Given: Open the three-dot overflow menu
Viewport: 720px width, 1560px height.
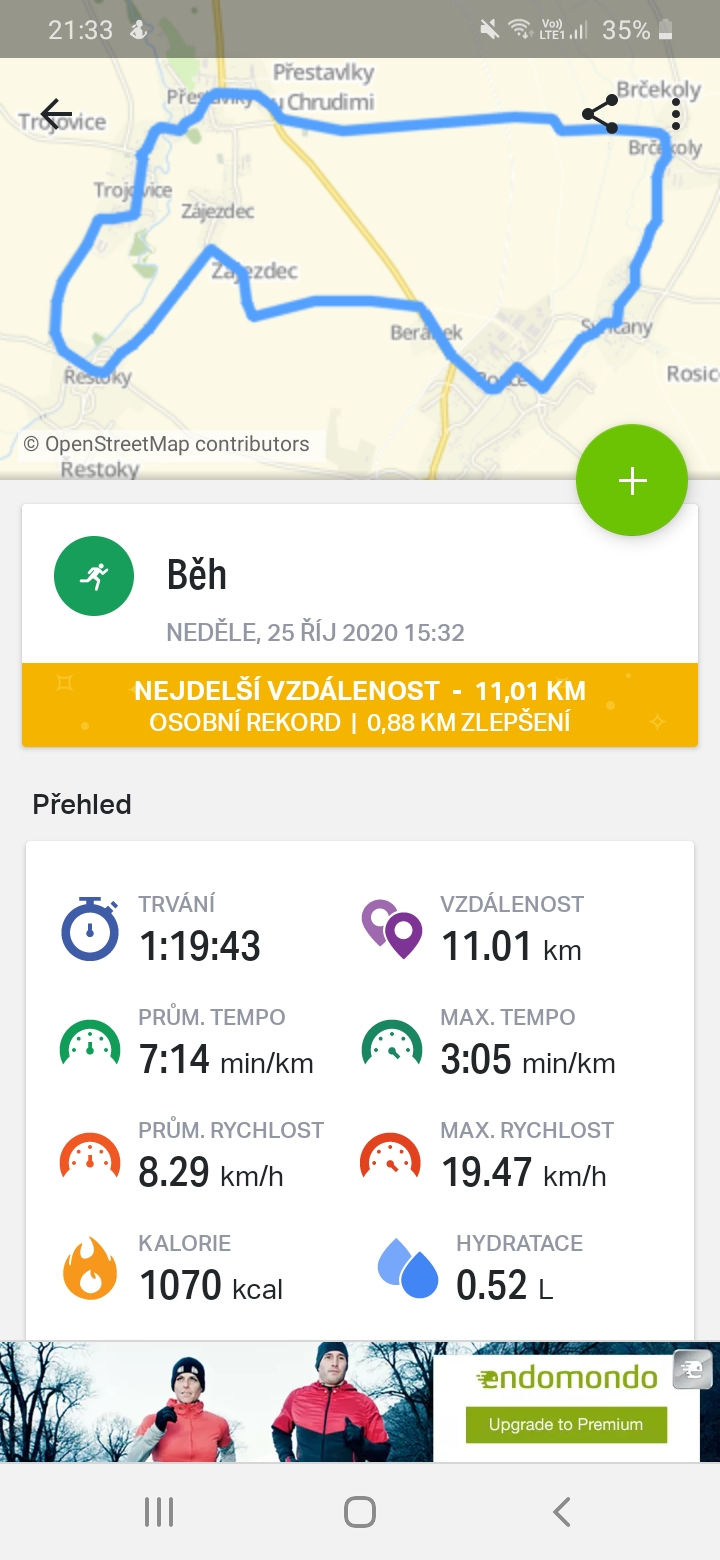Looking at the screenshot, I should click(676, 115).
